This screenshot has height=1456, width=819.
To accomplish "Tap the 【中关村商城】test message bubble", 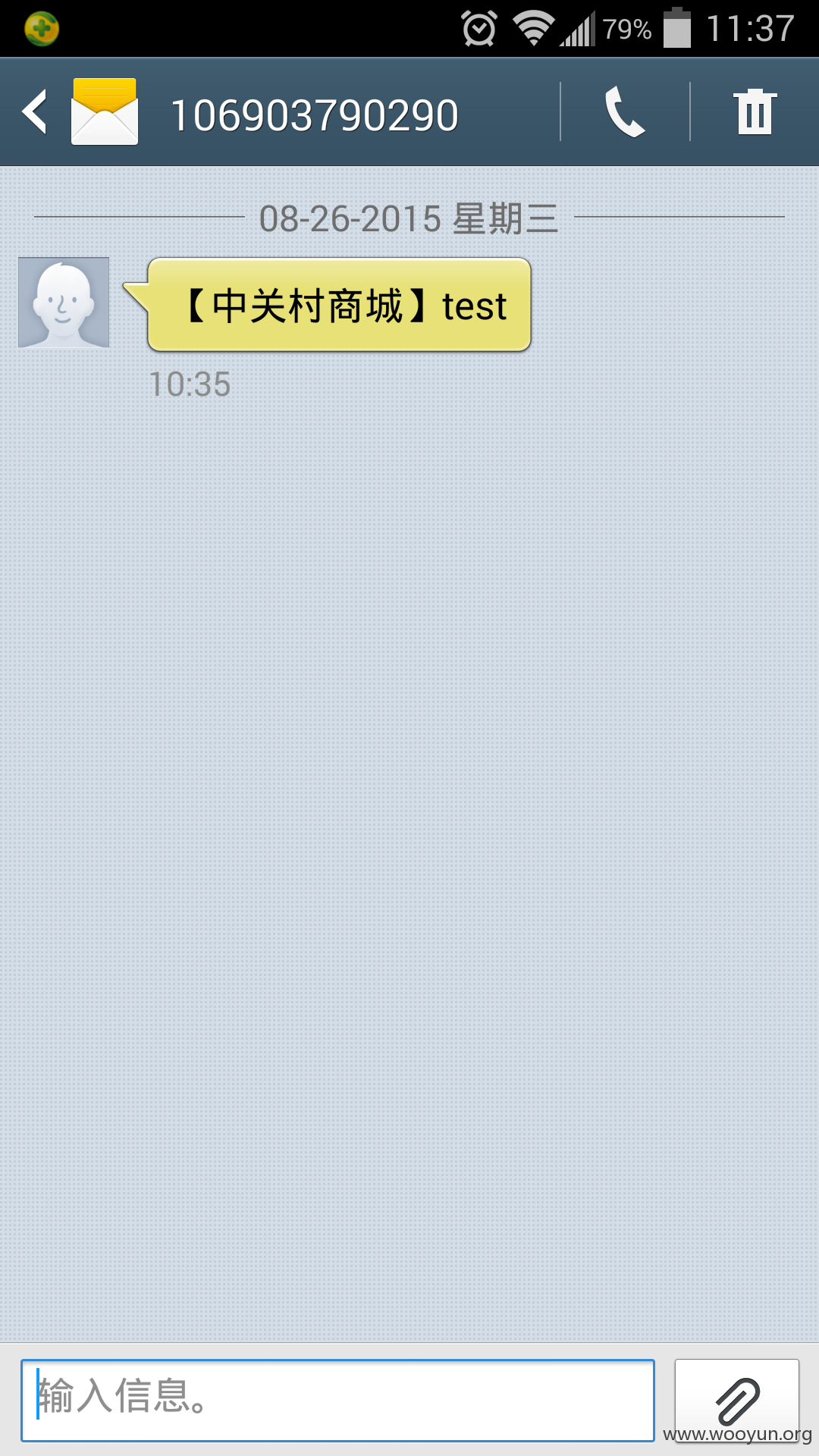I will tap(339, 305).
